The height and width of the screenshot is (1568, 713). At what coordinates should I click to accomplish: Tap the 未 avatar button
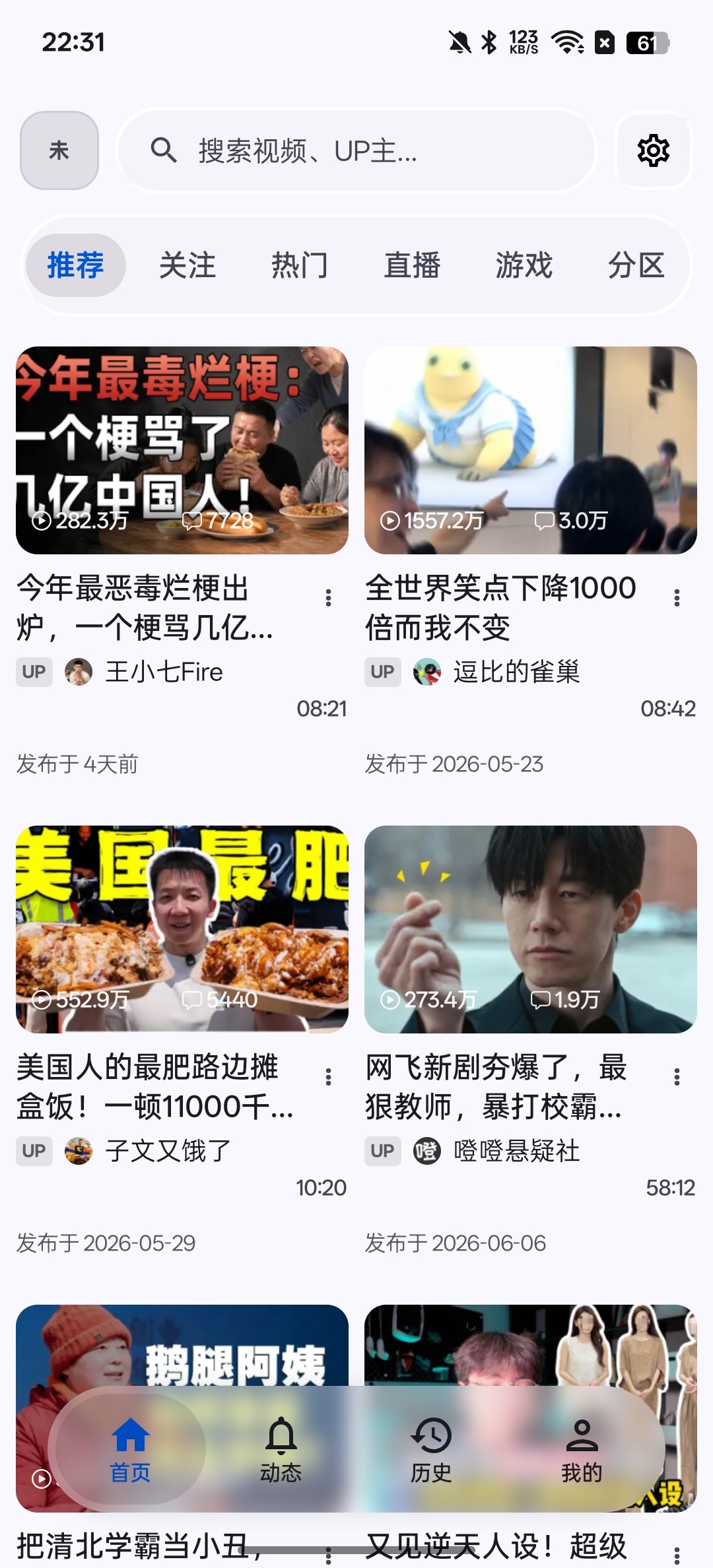(x=59, y=150)
